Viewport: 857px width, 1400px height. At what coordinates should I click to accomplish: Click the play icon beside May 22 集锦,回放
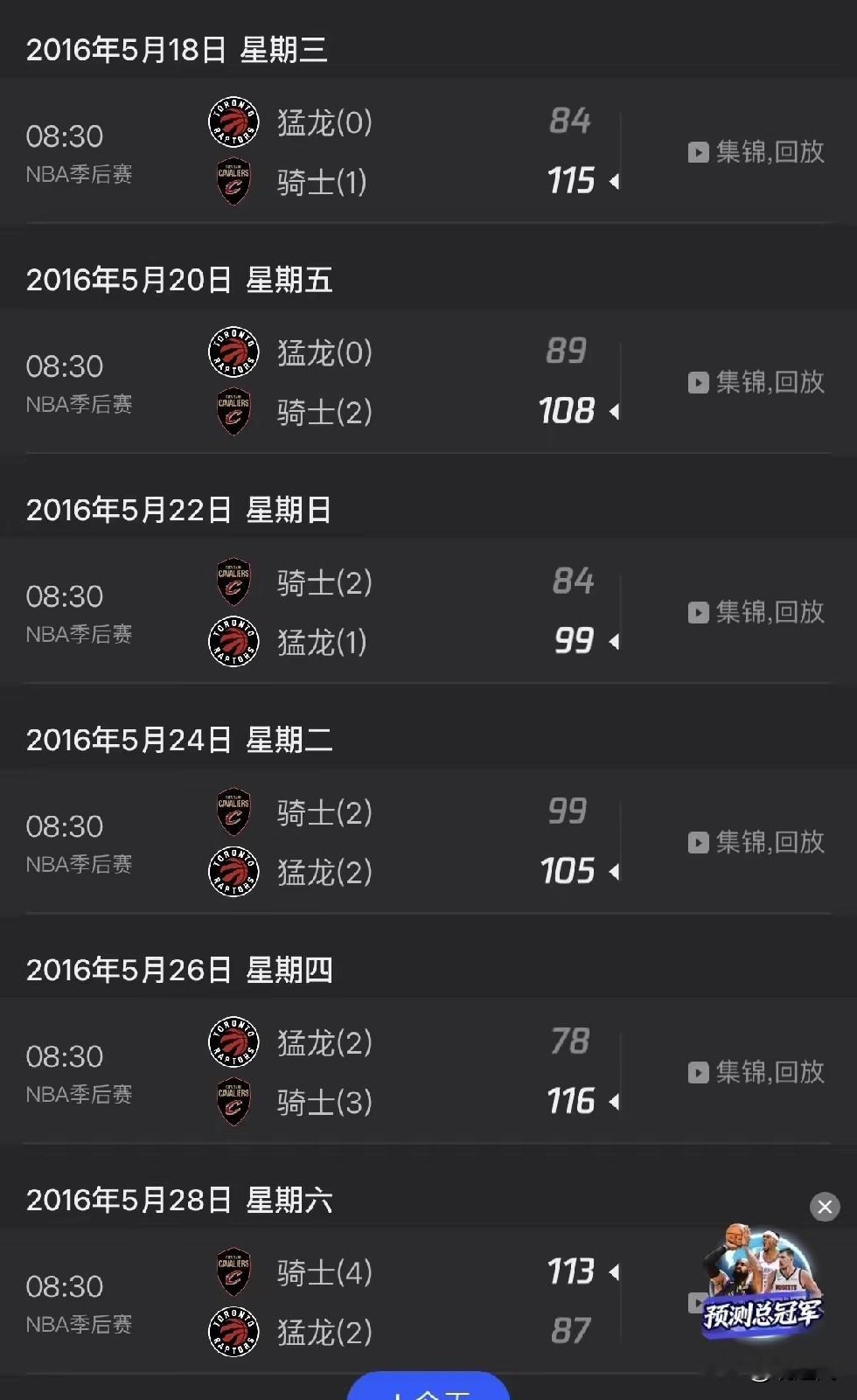pyautogui.click(x=698, y=612)
